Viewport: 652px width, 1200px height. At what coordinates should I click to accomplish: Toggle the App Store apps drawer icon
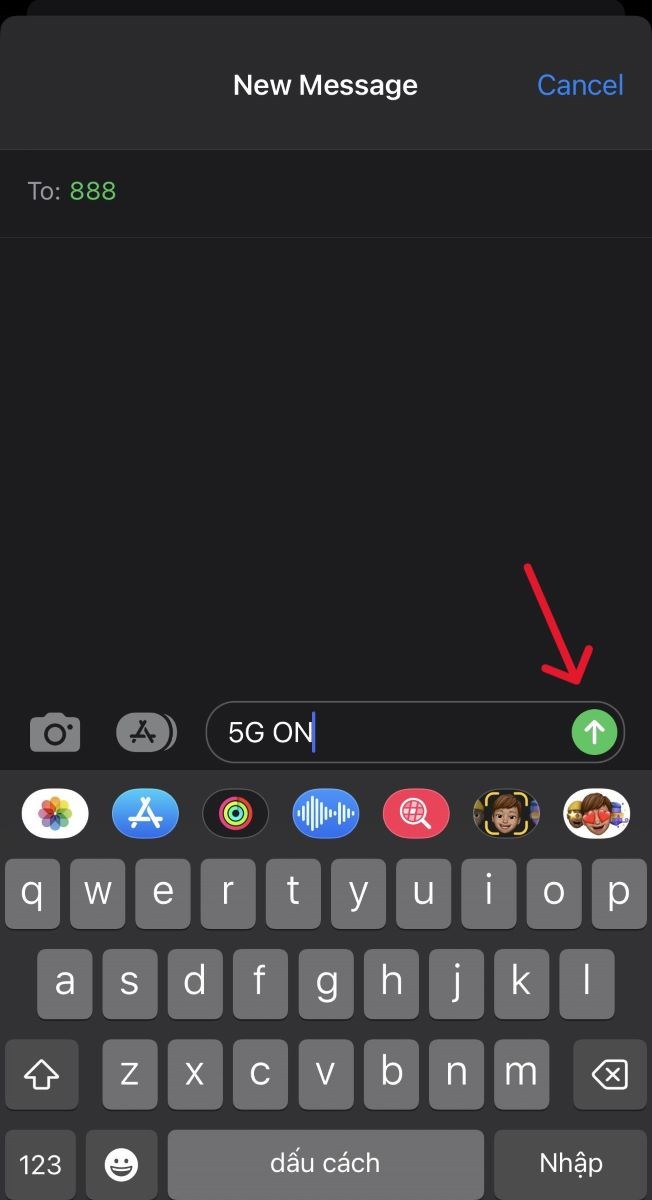146,733
